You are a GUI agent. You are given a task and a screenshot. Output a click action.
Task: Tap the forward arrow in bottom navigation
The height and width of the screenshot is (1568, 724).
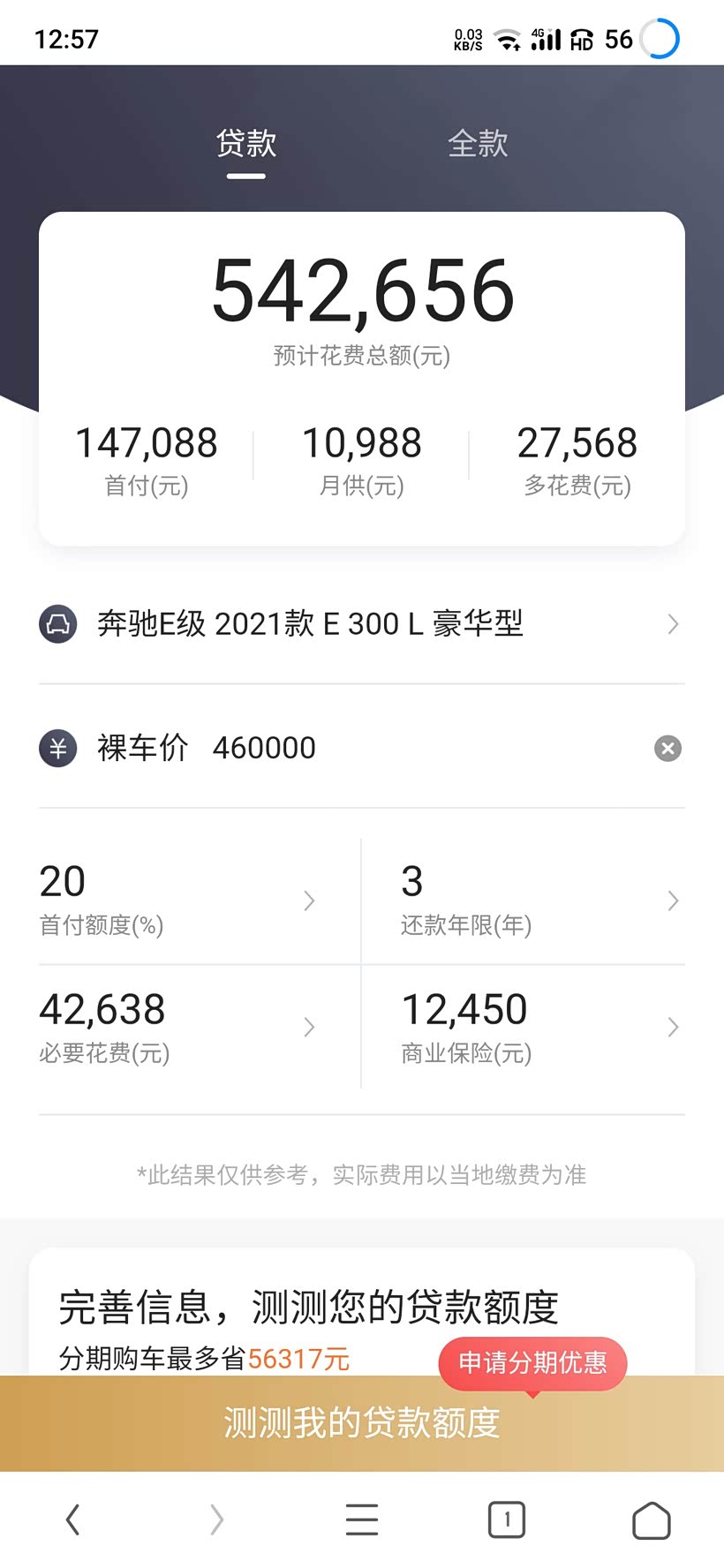pyautogui.click(x=216, y=1519)
